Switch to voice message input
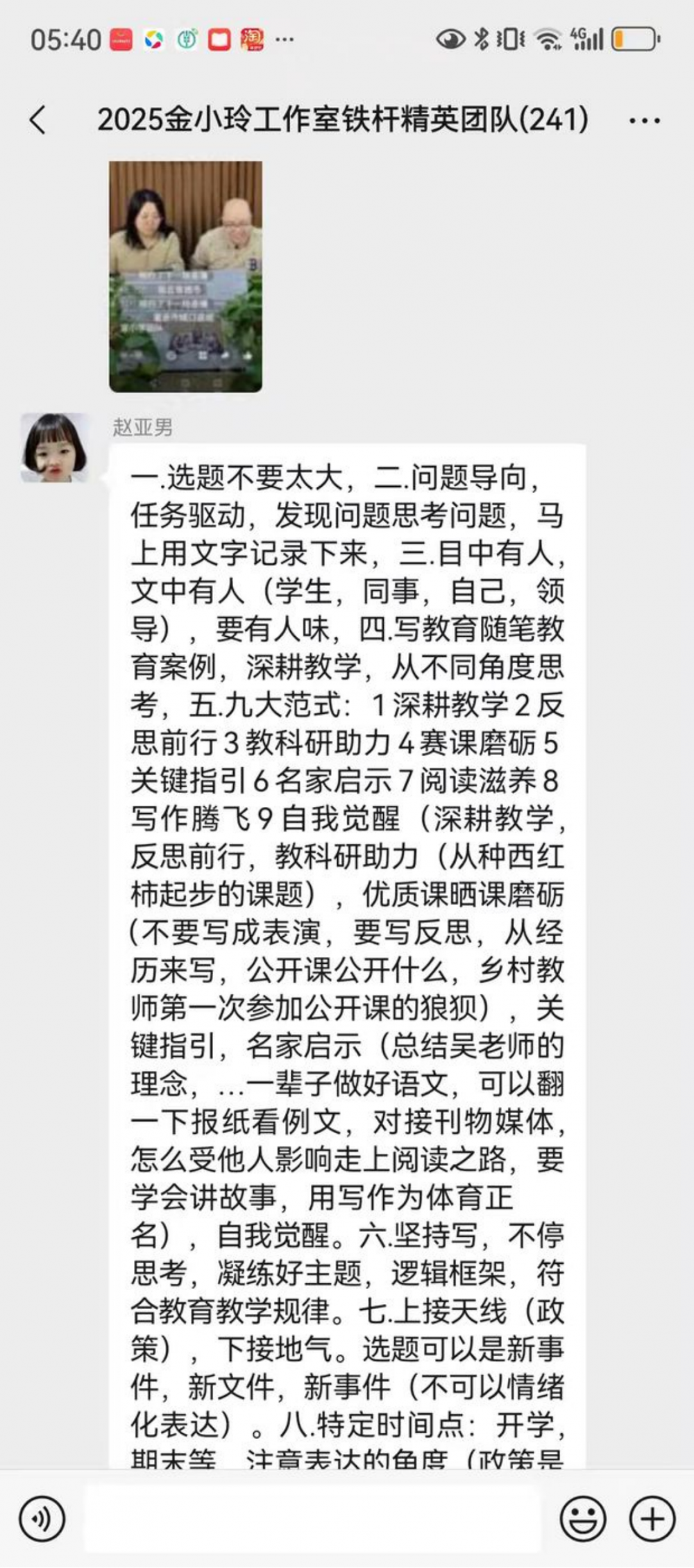 pos(42,1519)
